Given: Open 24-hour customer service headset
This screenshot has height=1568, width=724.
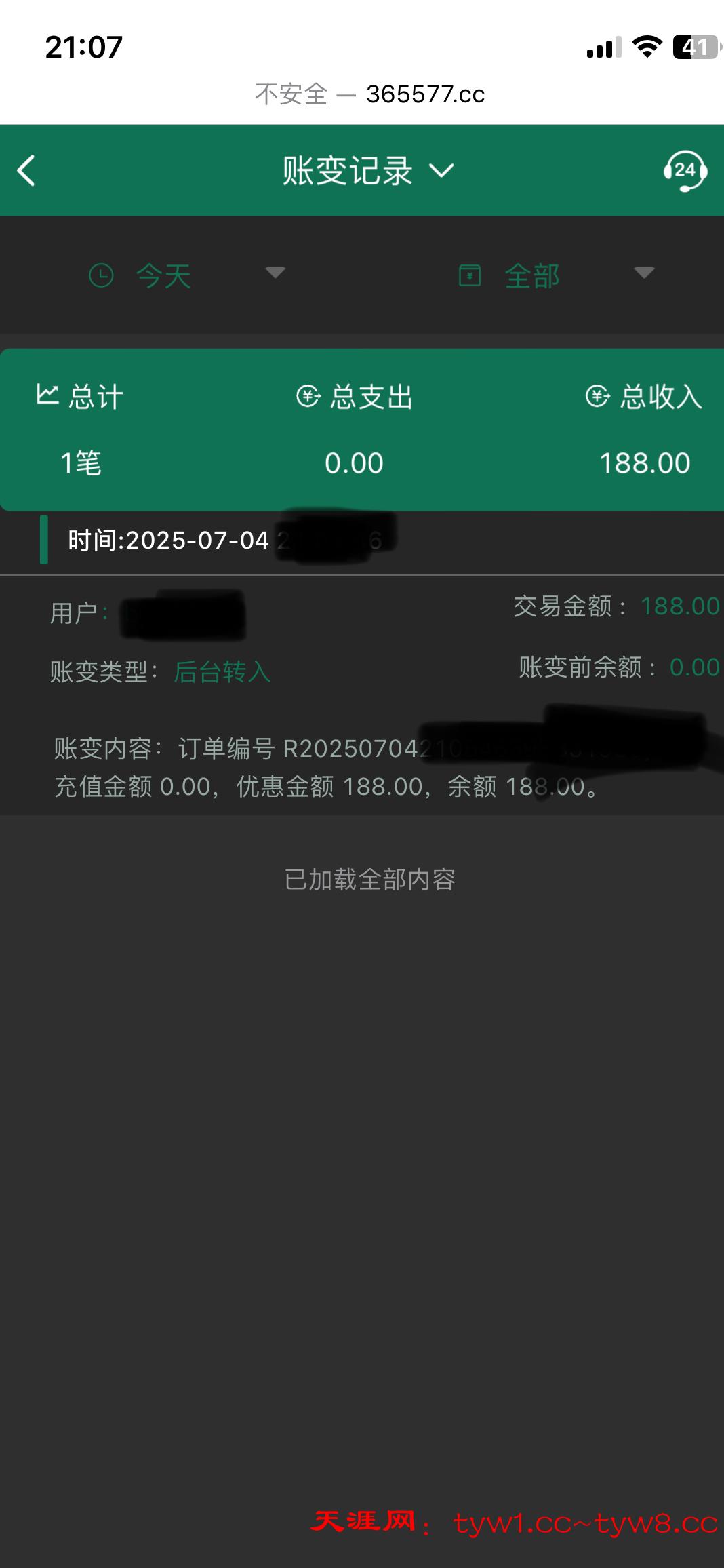Looking at the screenshot, I should click(x=685, y=170).
